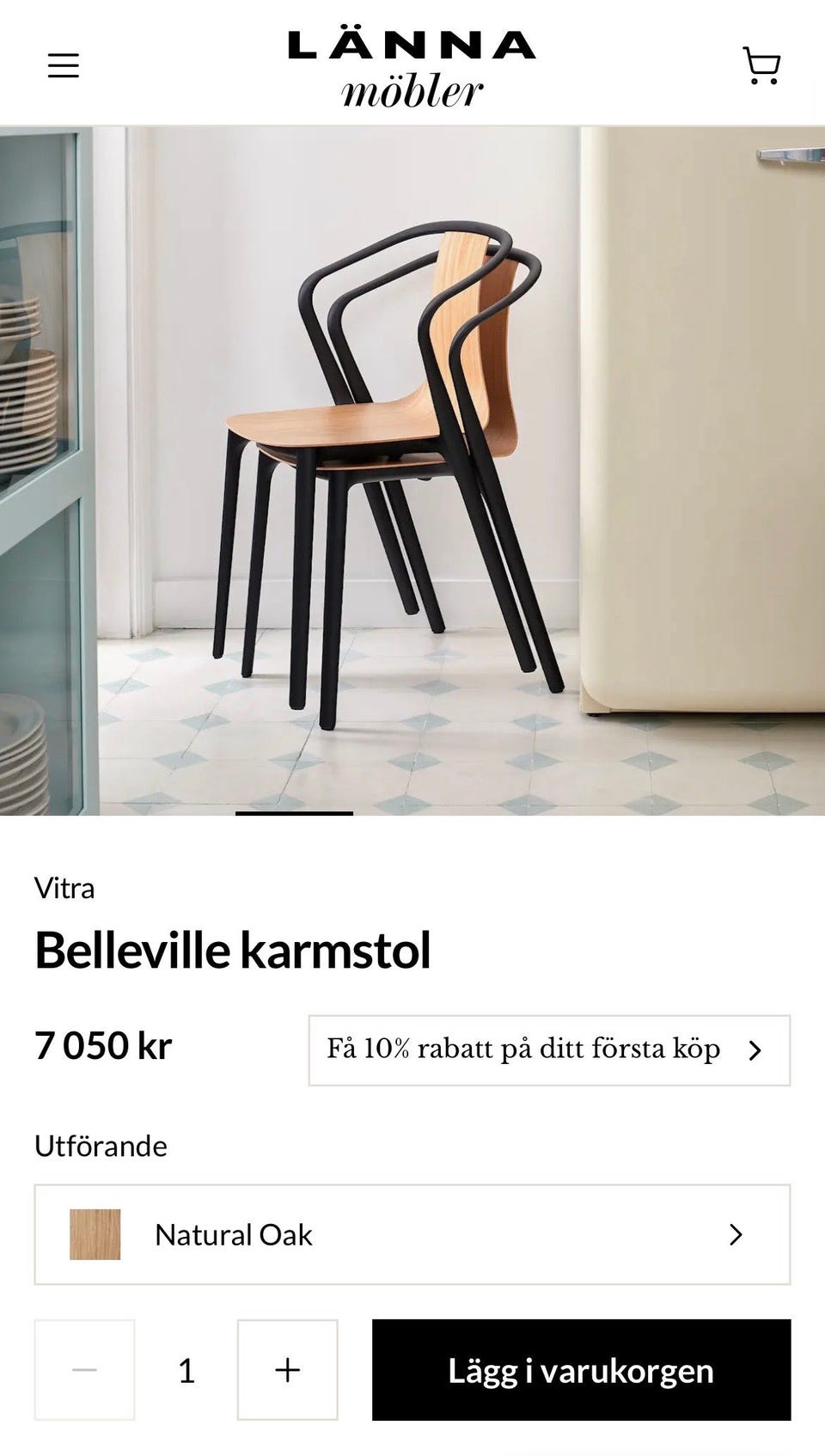Click the Få 10% rabatt banner

(x=524, y=1049)
